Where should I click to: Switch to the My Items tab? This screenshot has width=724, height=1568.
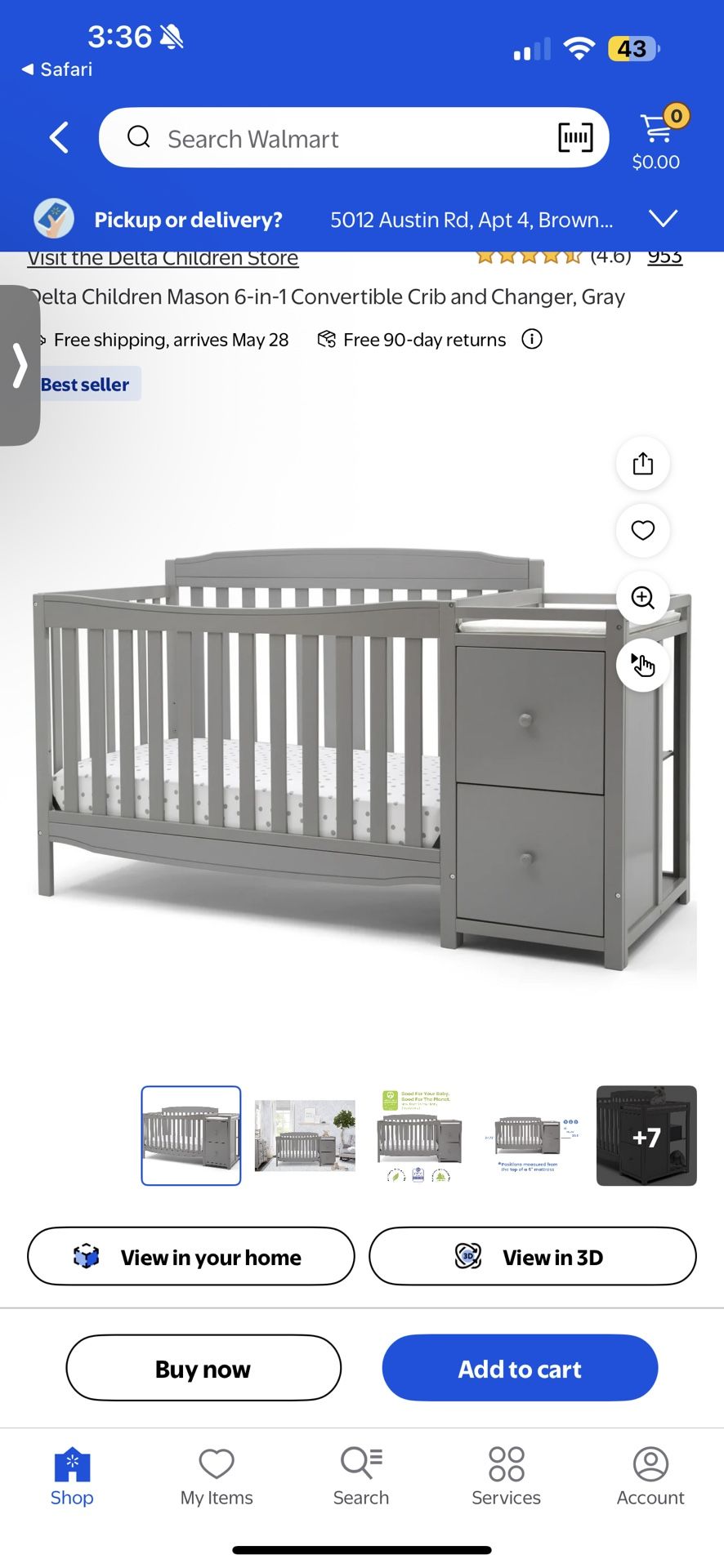[x=217, y=1477]
